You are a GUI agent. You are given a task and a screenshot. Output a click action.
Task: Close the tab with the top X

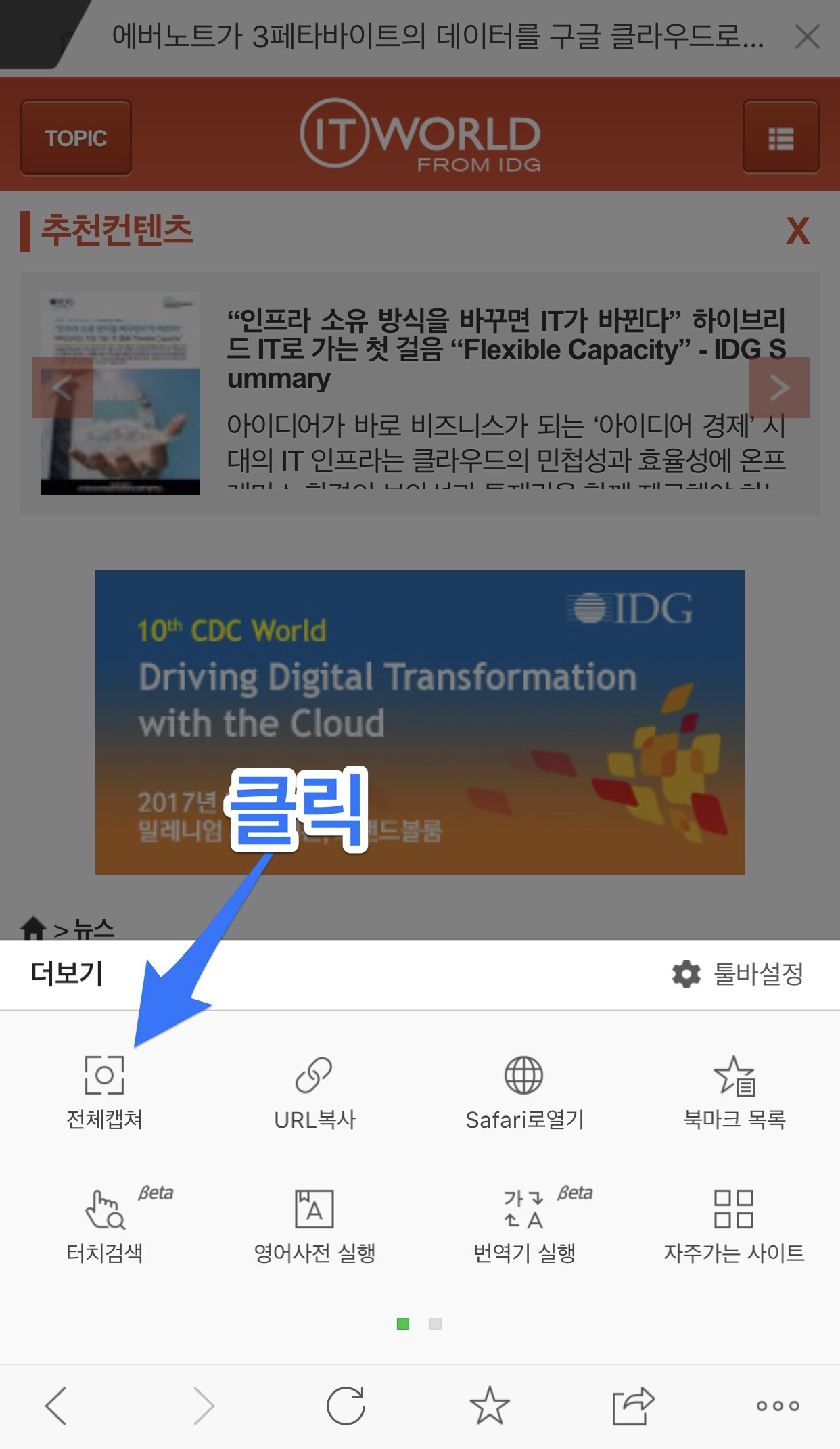point(808,37)
